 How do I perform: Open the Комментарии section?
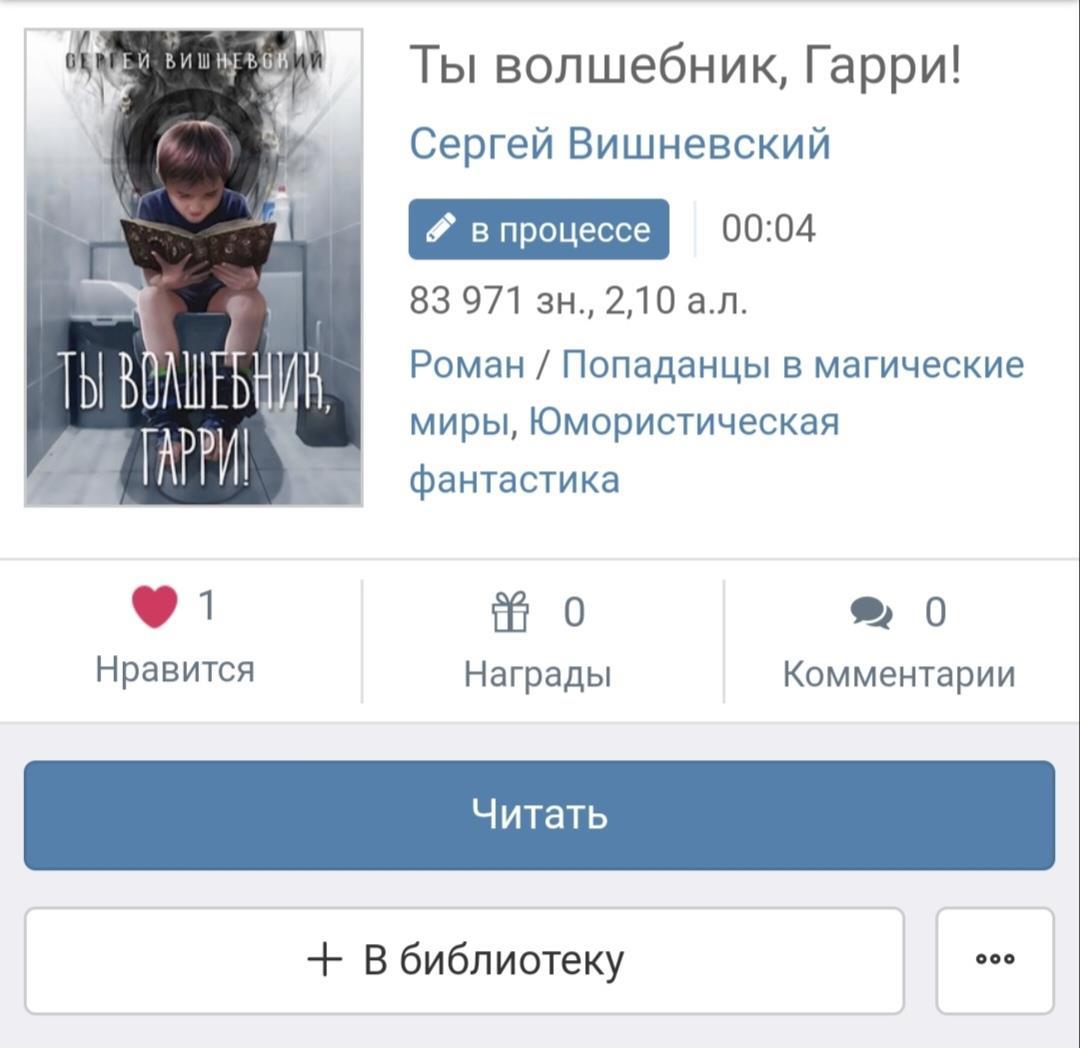coord(898,640)
